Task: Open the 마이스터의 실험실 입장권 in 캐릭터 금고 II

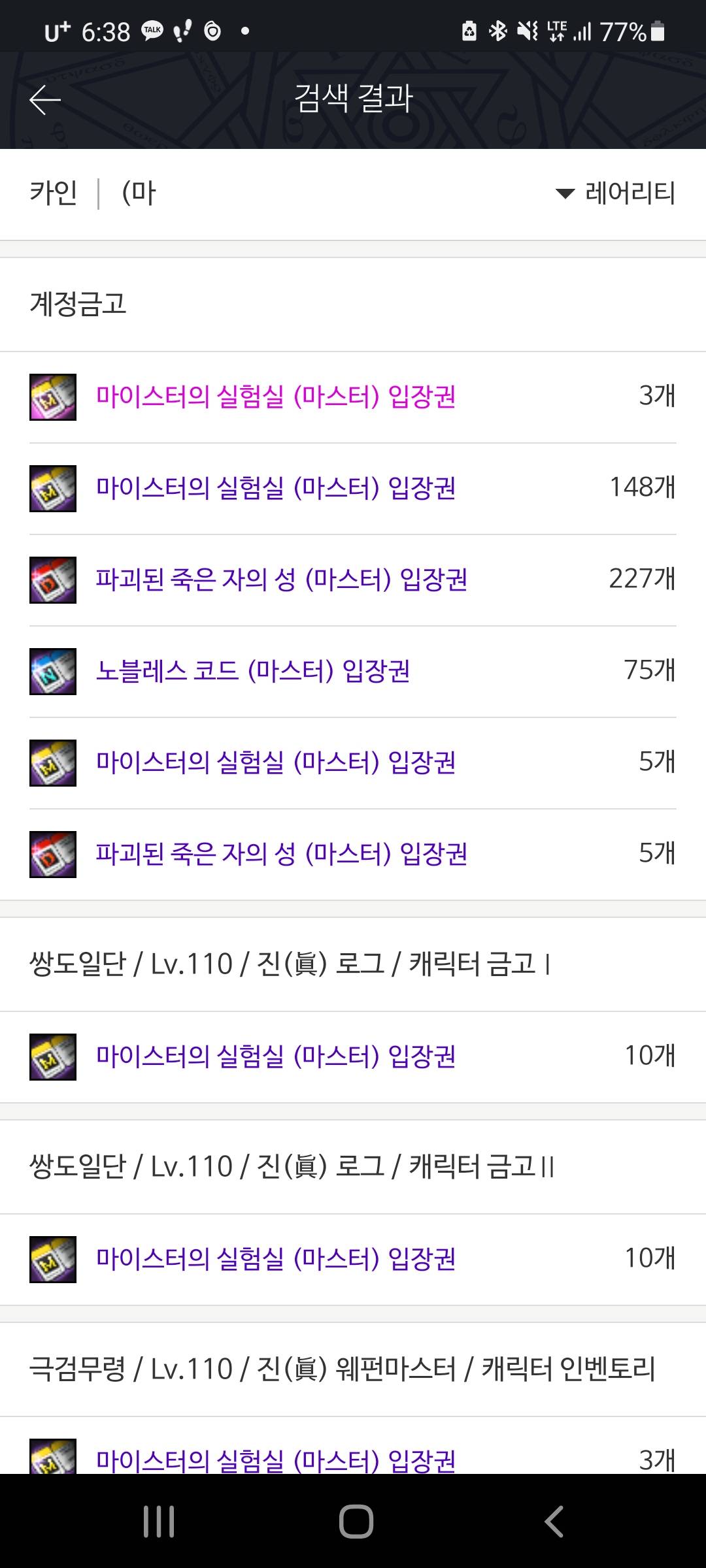Action: [275, 1259]
